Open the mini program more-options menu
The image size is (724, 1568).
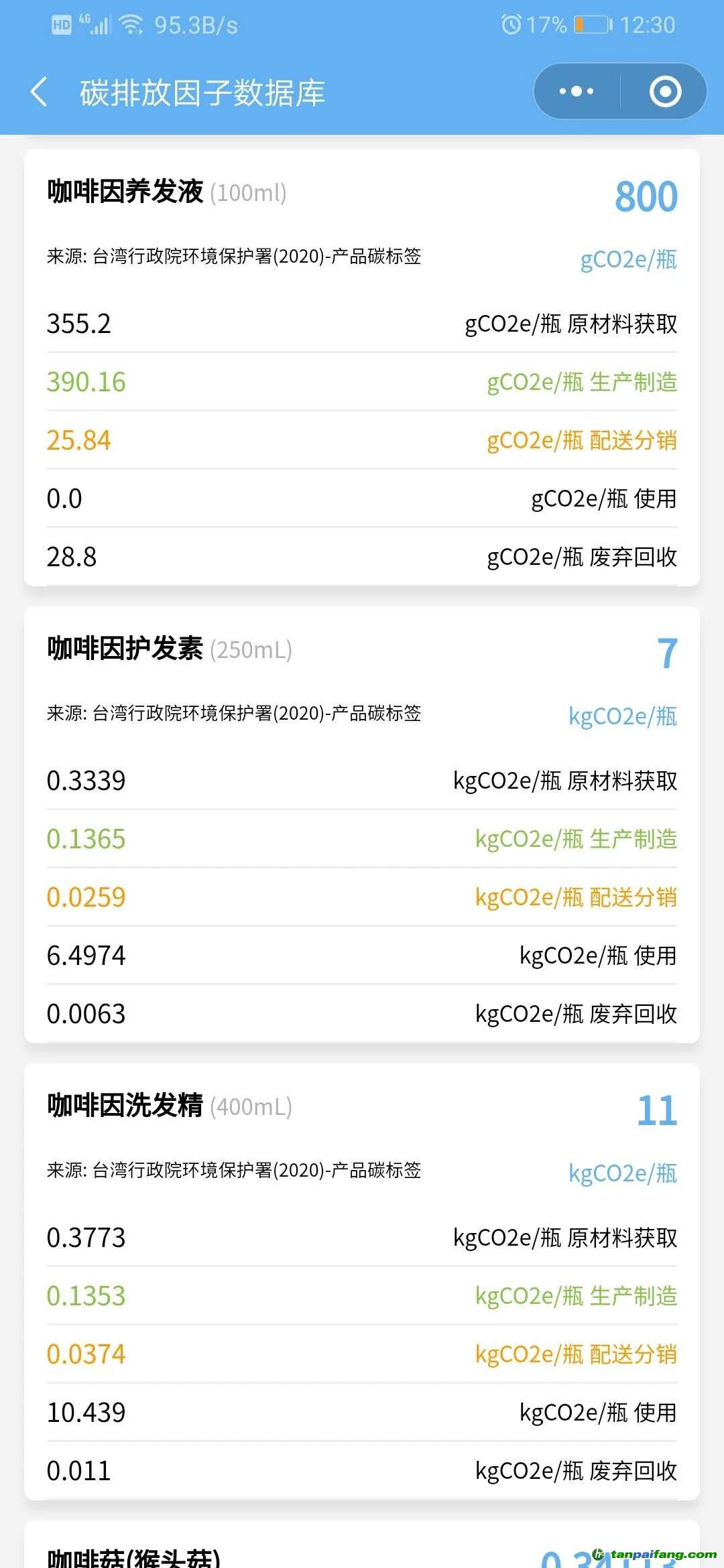(577, 91)
